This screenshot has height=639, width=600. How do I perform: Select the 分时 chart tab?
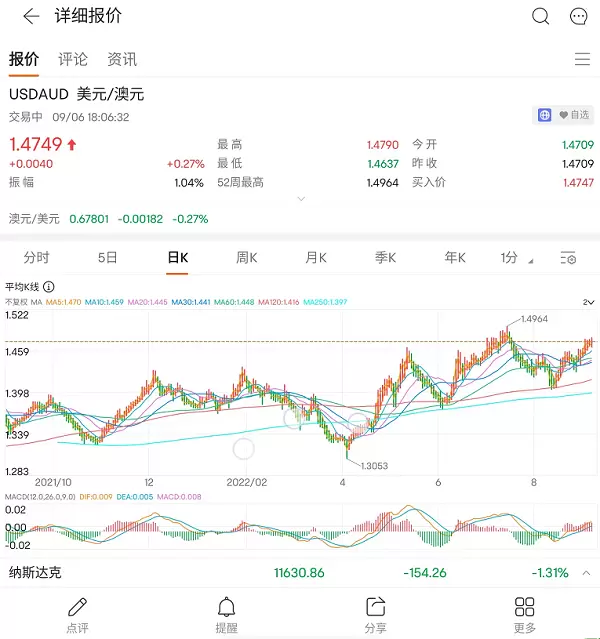click(x=36, y=257)
